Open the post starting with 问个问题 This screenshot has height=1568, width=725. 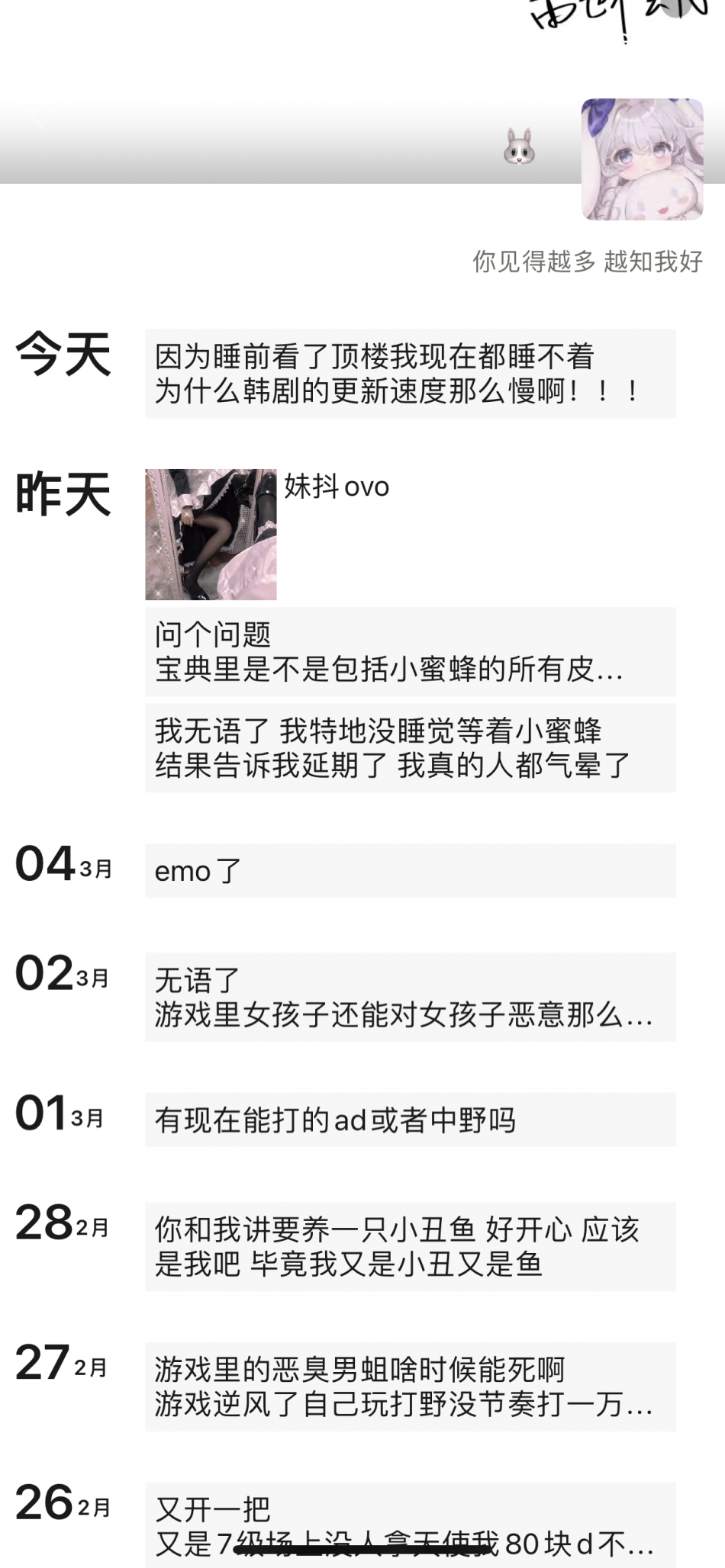coord(410,652)
